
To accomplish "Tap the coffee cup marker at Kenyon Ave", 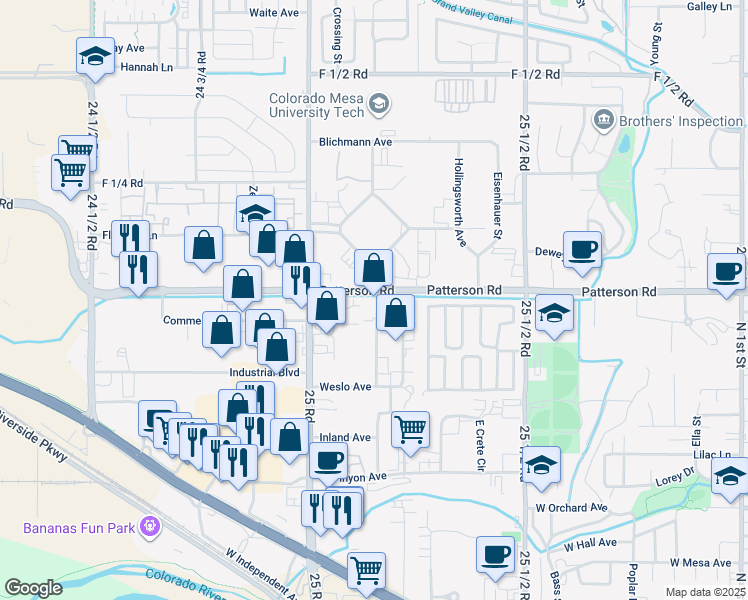I will click(x=327, y=461).
